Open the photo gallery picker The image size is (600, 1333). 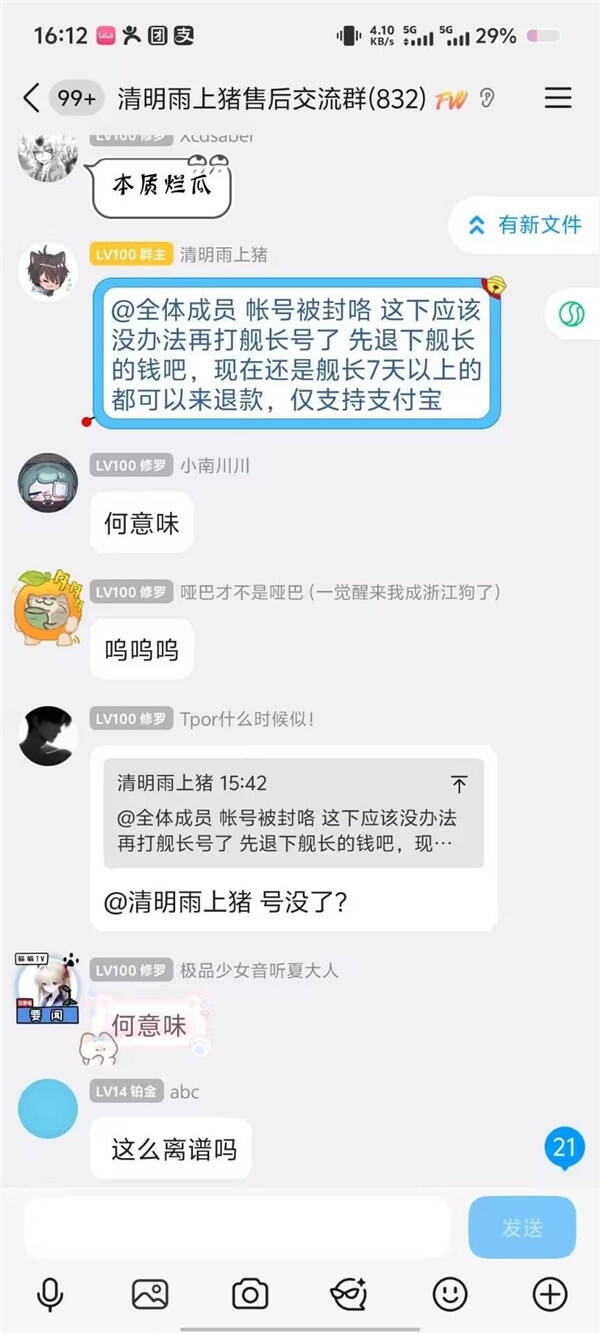point(150,1295)
